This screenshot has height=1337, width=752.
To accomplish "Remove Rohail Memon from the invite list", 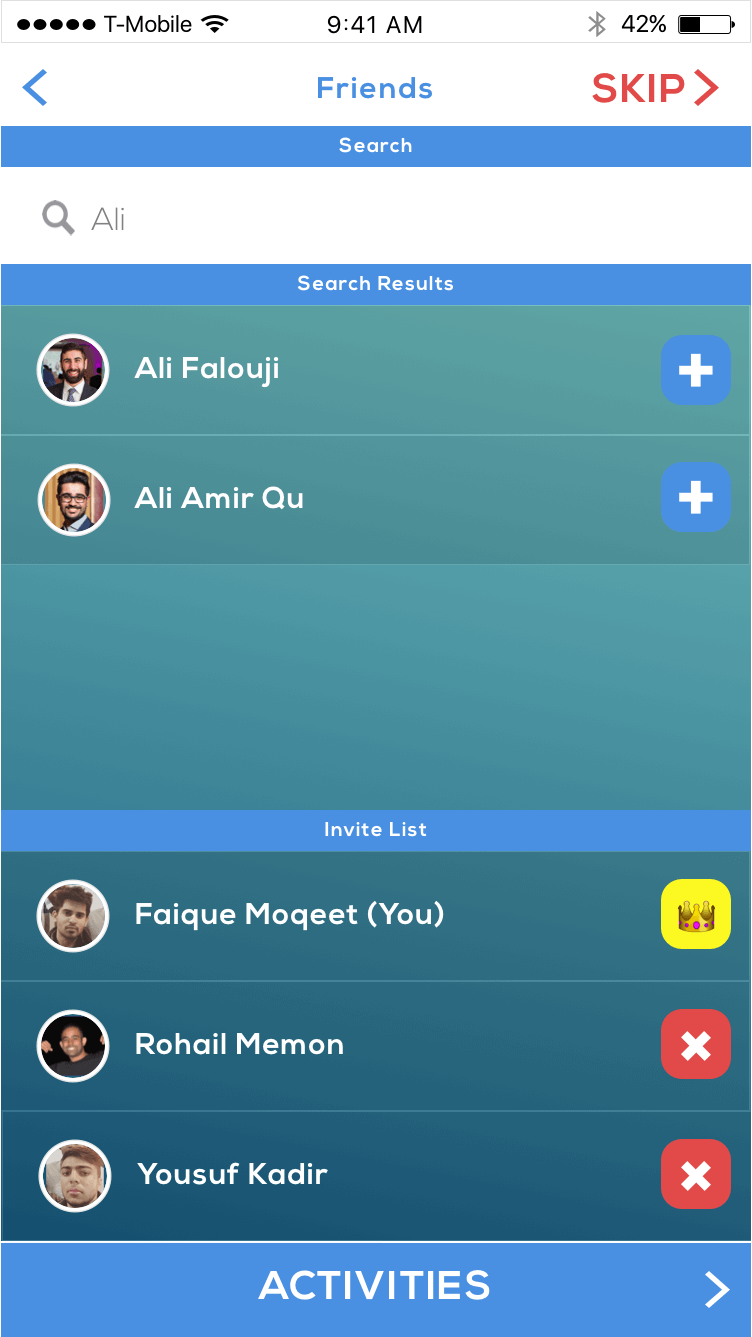I will 695,1044.
